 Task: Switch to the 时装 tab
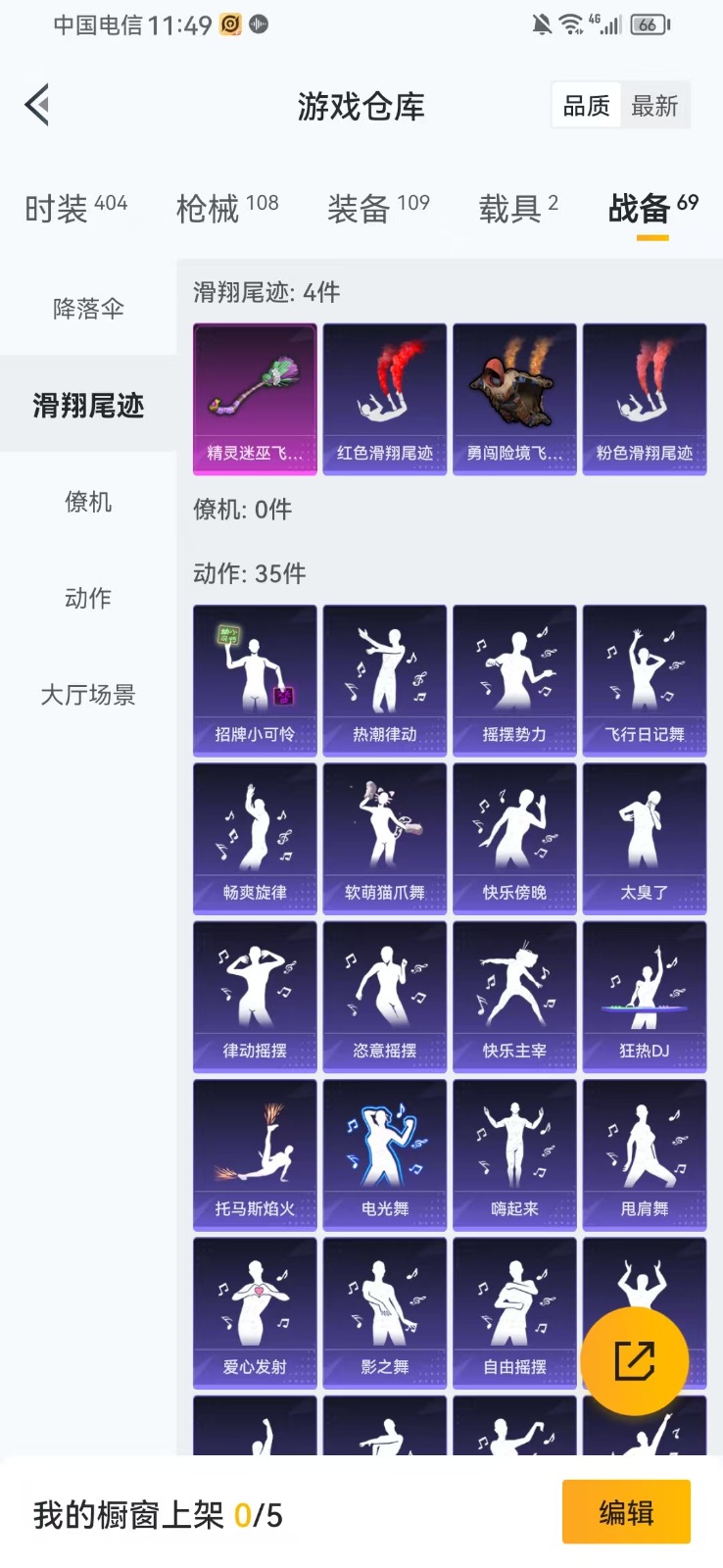[76, 208]
